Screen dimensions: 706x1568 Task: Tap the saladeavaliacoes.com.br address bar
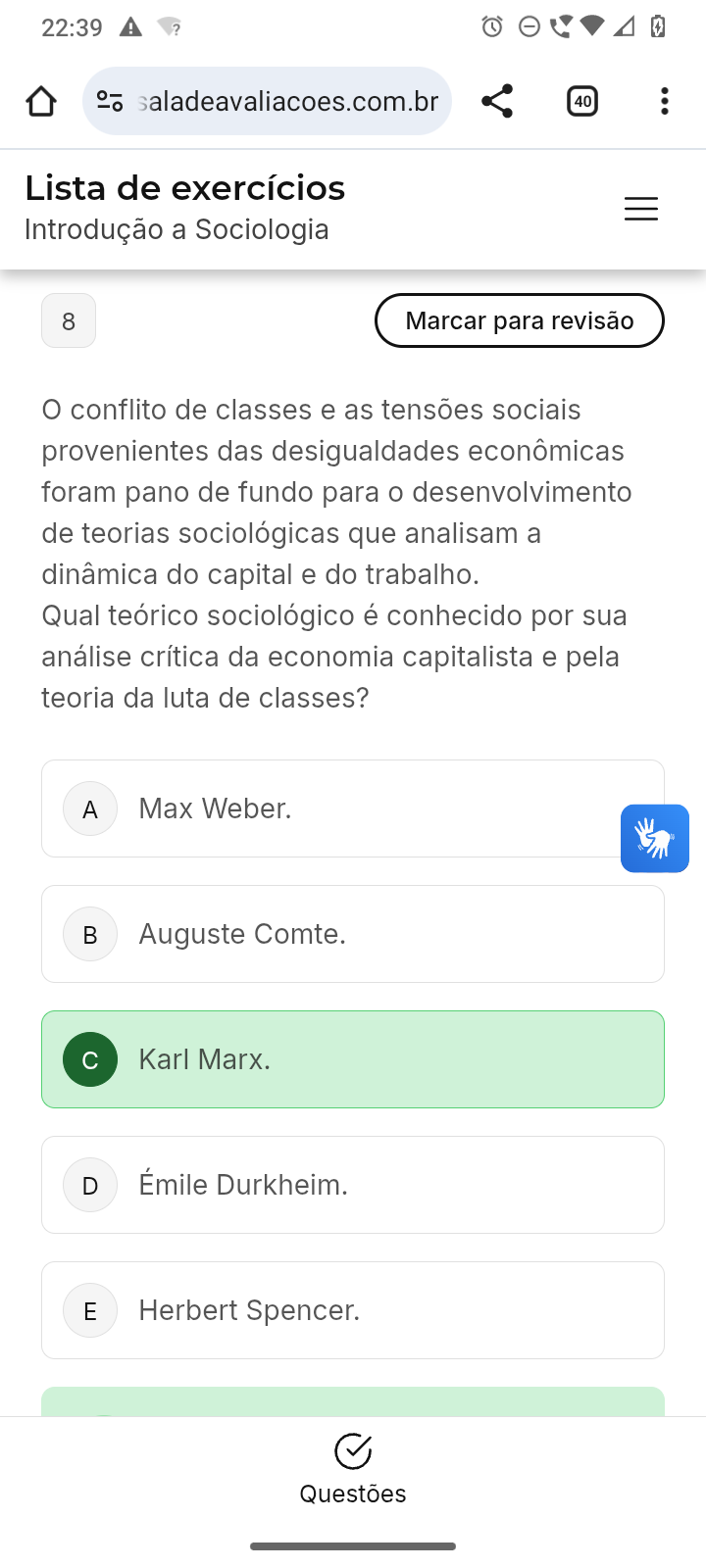pyautogui.click(x=284, y=101)
